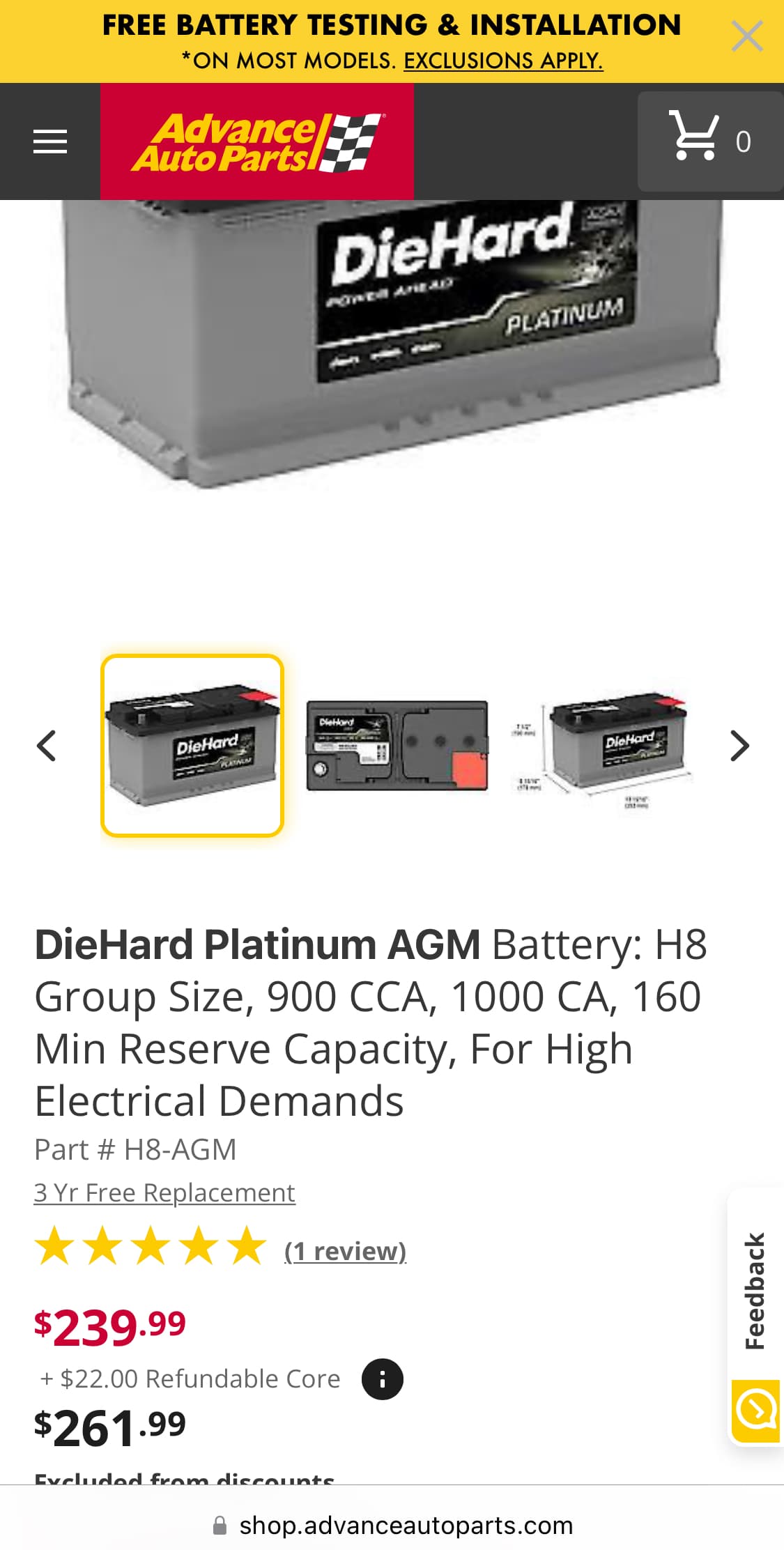Dismiss the free battery testing banner
784x1550 pixels.
[747, 36]
